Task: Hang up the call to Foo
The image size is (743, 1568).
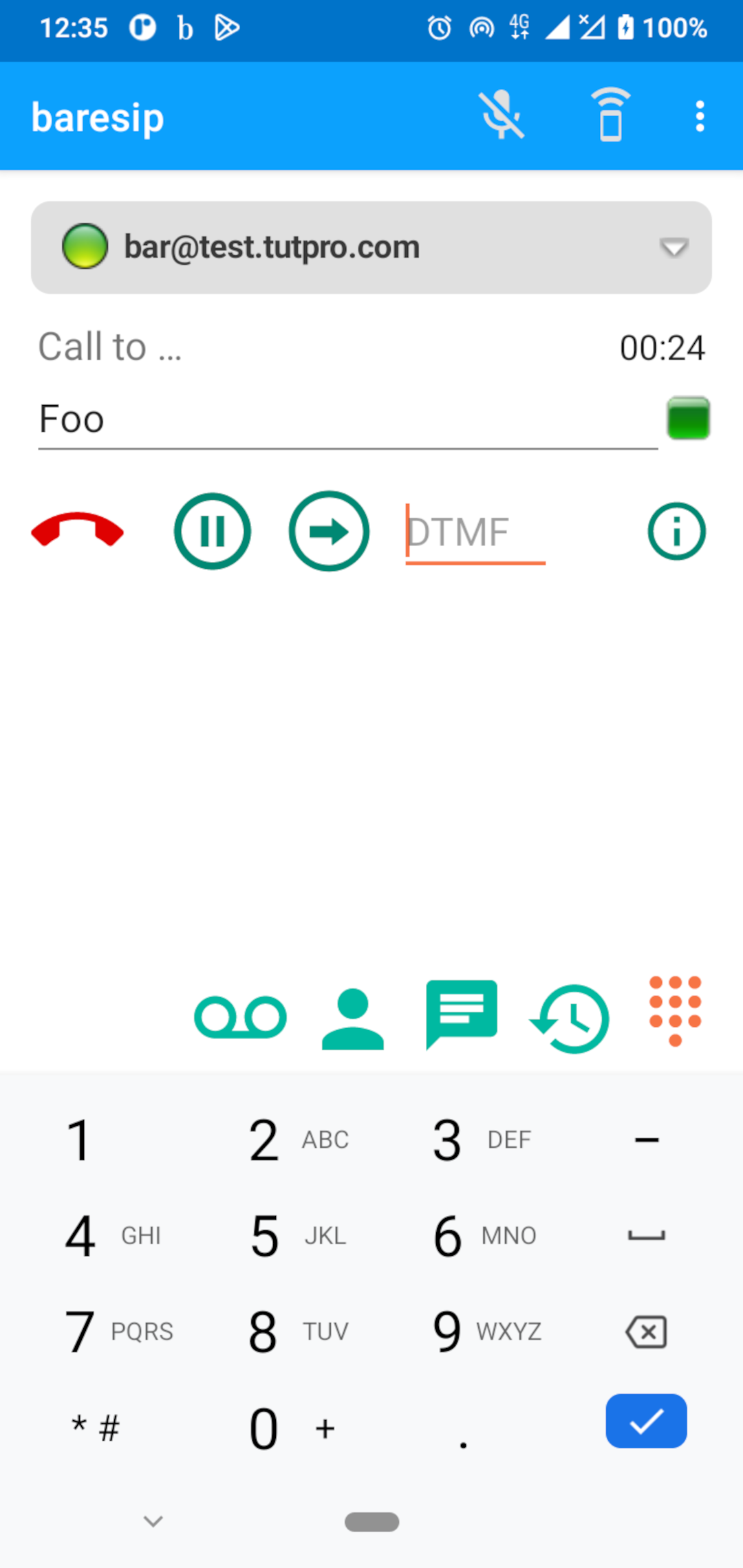Action: pyautogui.click(x=78, y=531)
